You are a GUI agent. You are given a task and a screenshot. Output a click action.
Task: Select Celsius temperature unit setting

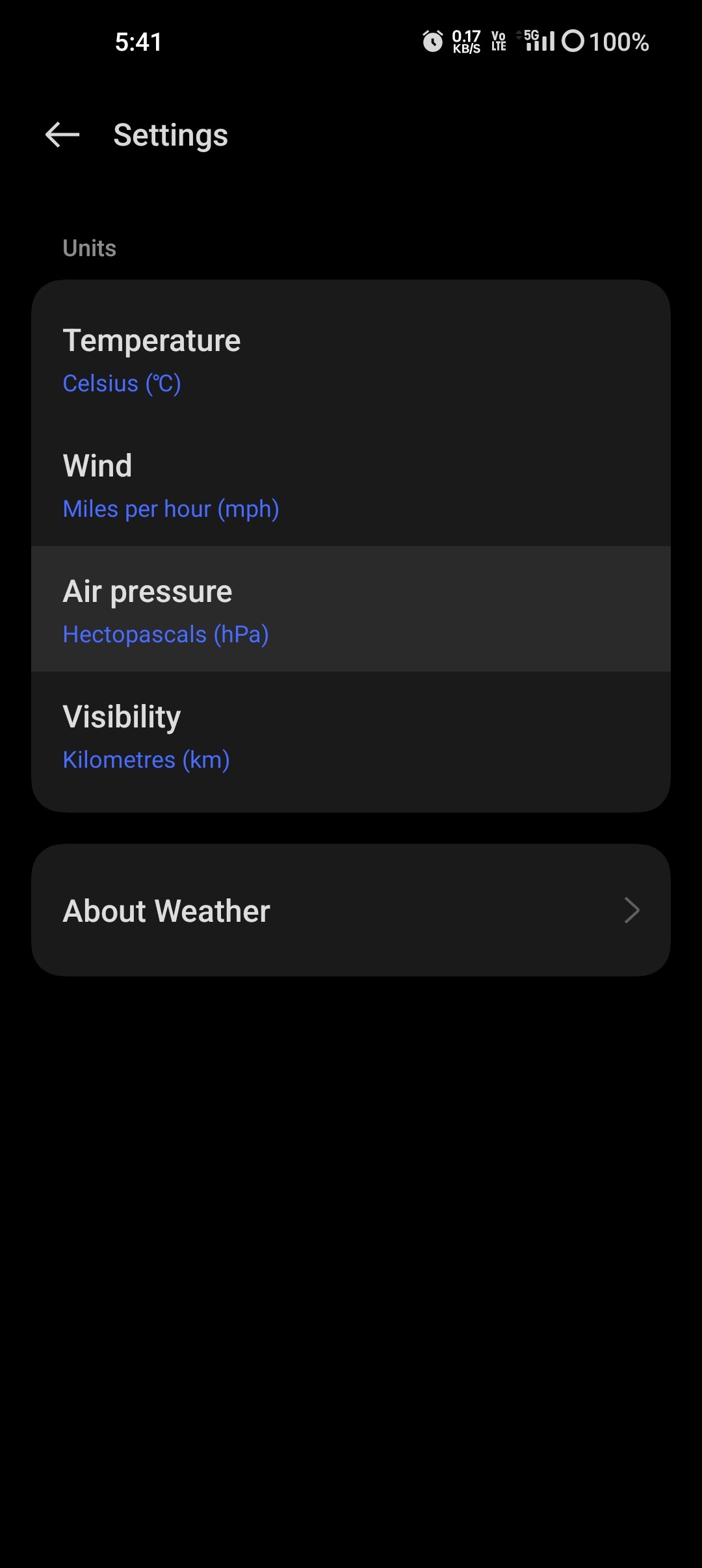tap(122, 384)
